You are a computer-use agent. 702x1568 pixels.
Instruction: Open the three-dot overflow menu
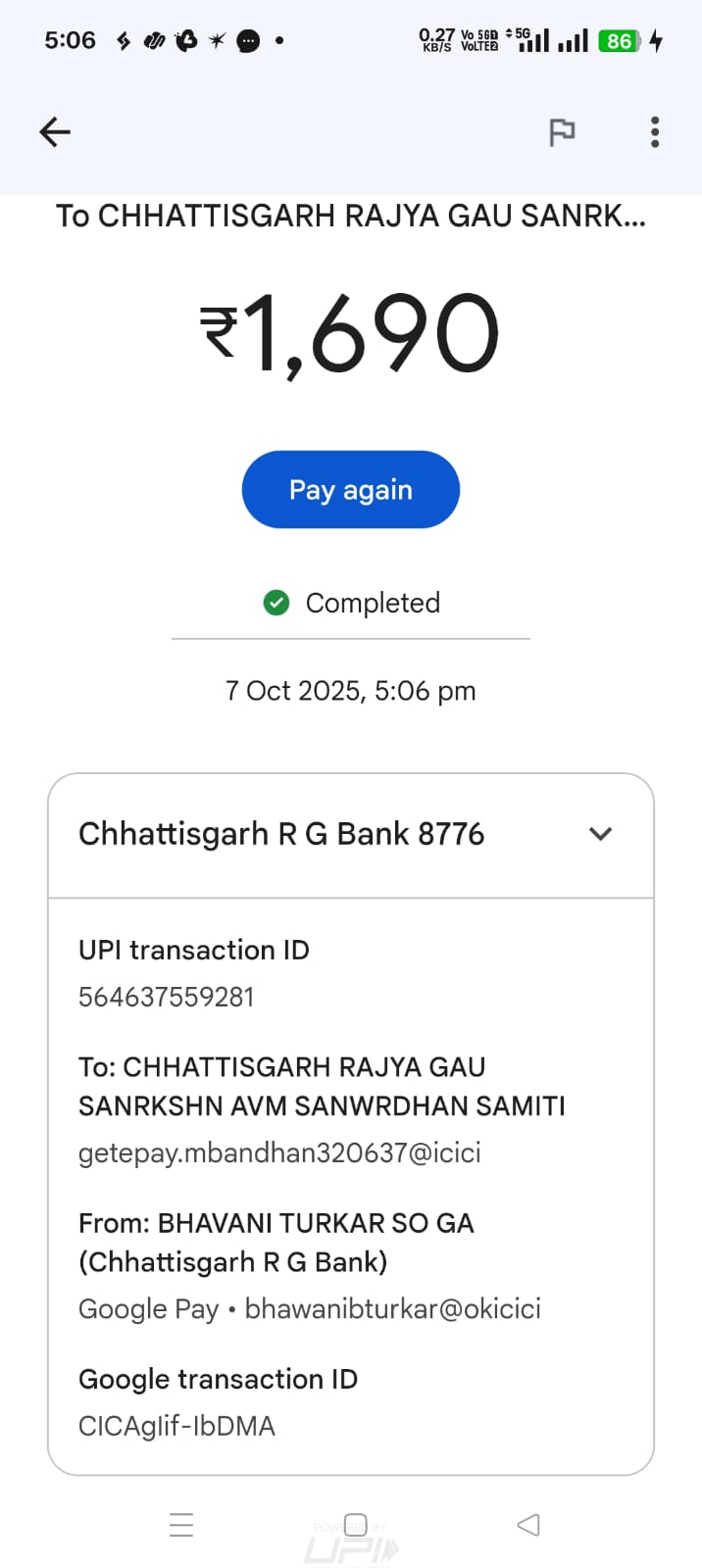click(x=655, y=131)
